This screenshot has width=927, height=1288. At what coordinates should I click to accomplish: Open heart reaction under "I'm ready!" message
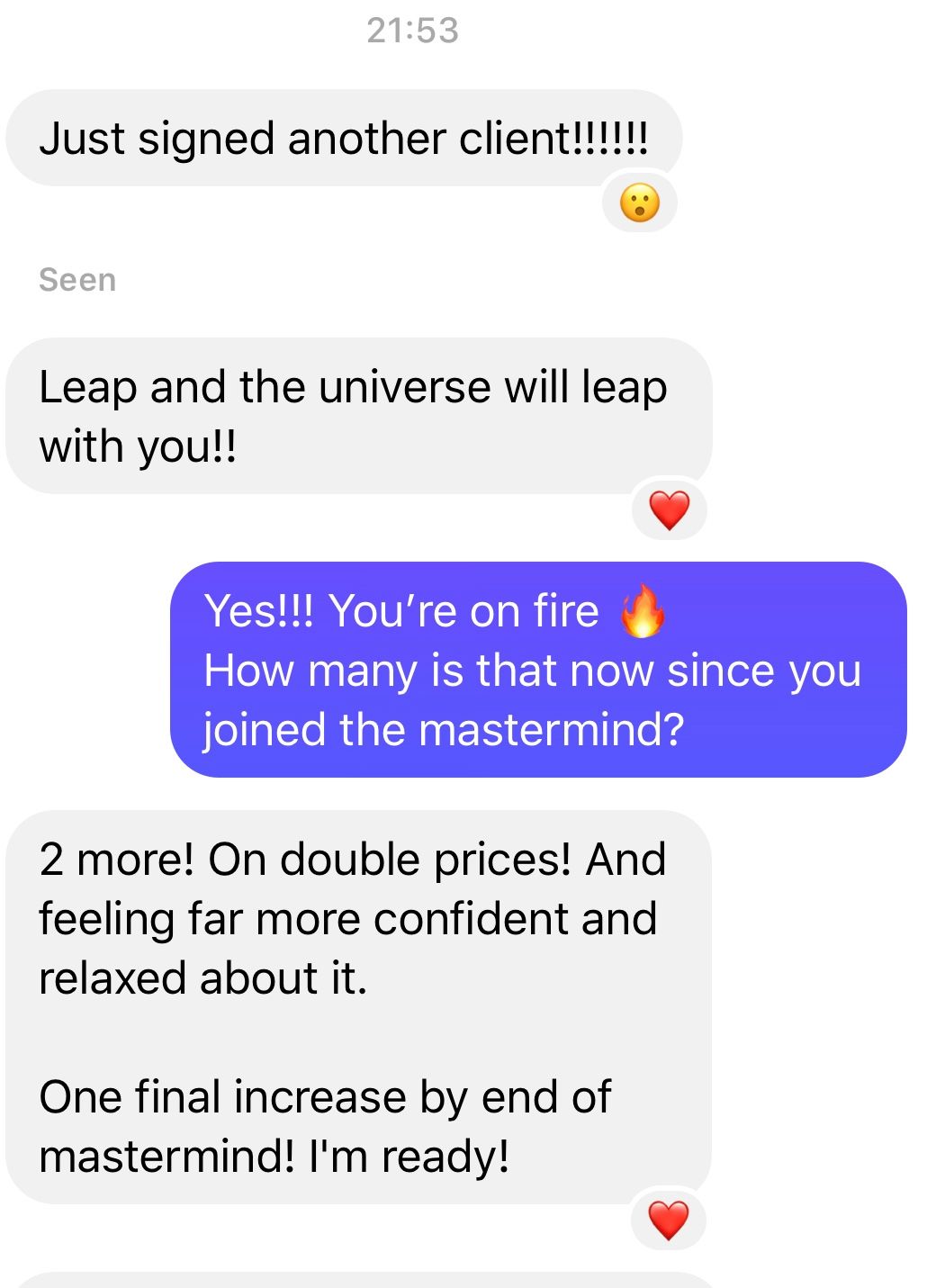[x=669, y=1220]
